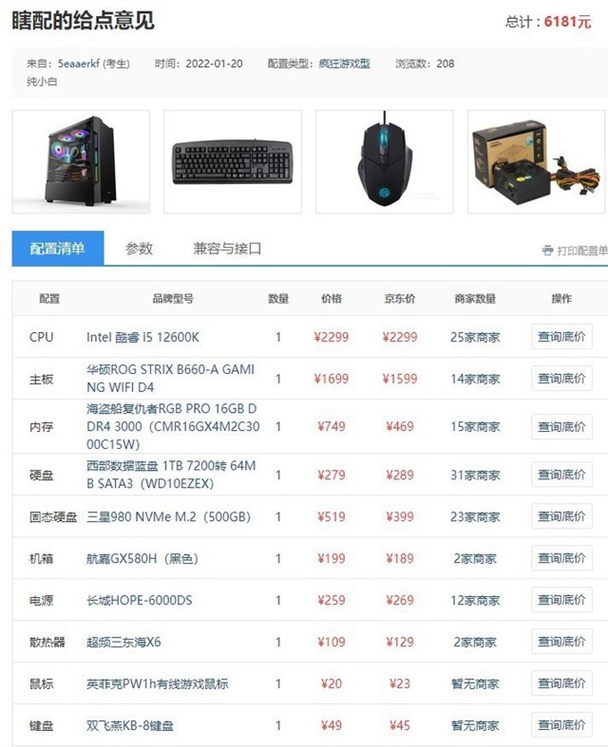Query lowest price for 硬盘

561,475
